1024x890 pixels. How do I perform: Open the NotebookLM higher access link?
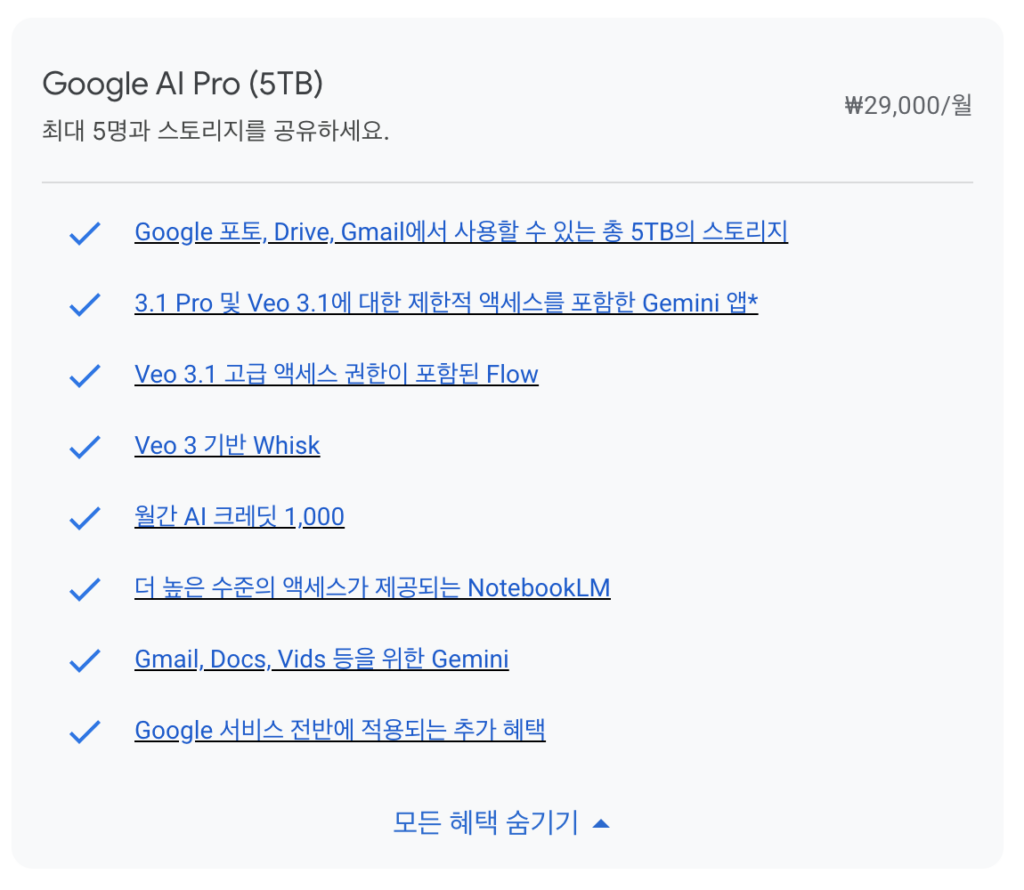pyautogui.click(x=372, y=587)
